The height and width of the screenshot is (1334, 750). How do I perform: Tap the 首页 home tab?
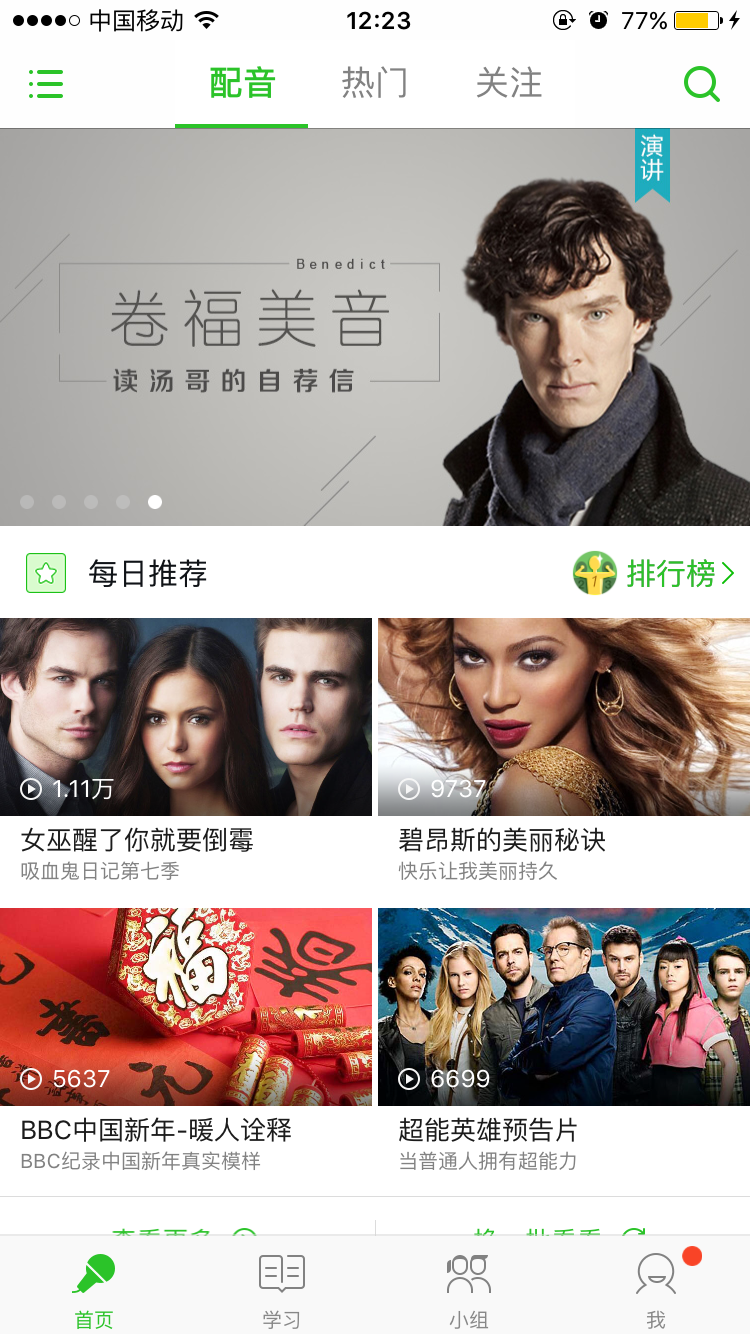coord(94,1289)
